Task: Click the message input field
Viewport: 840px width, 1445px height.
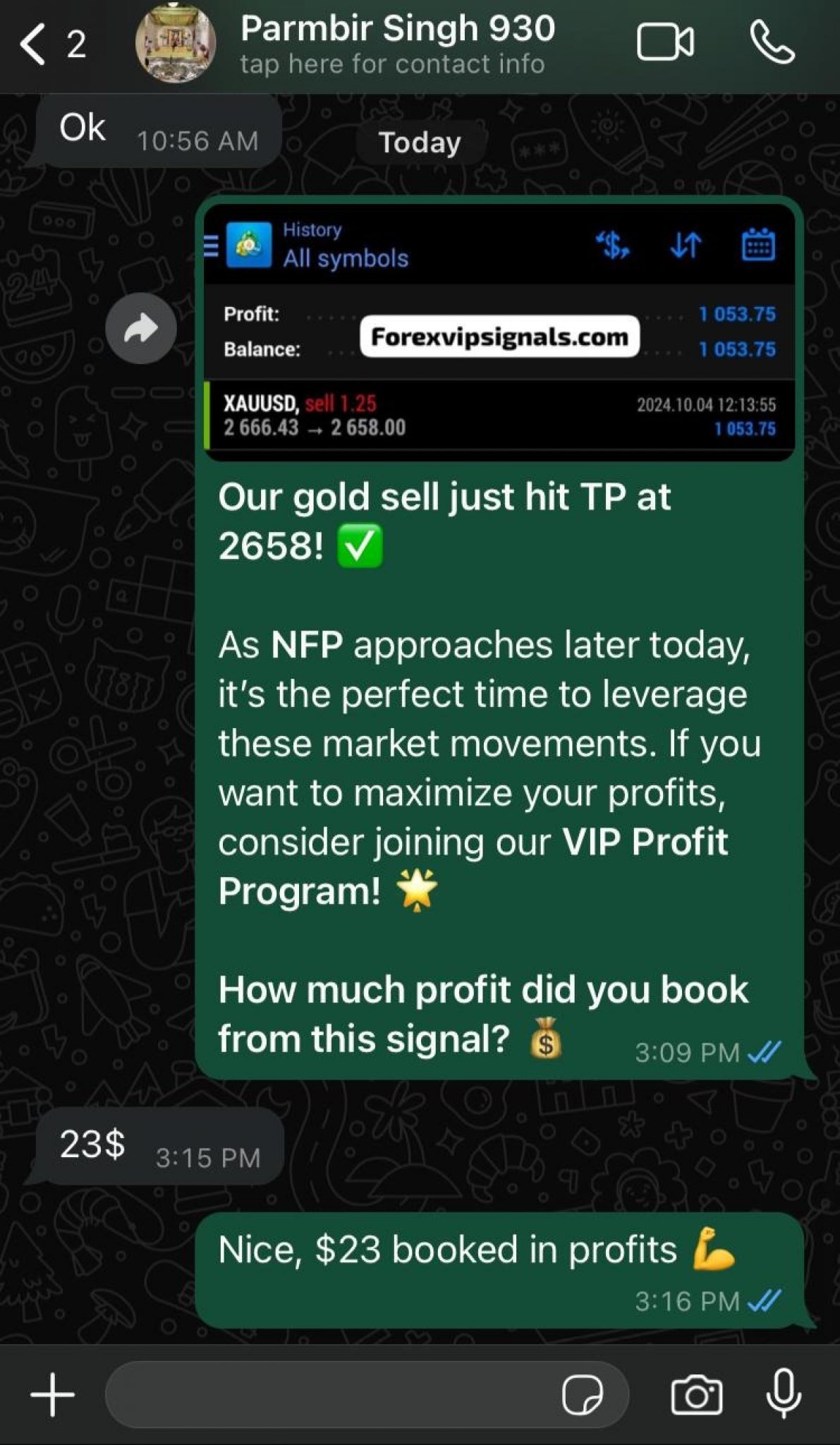Action: (x=339, y=1393)
